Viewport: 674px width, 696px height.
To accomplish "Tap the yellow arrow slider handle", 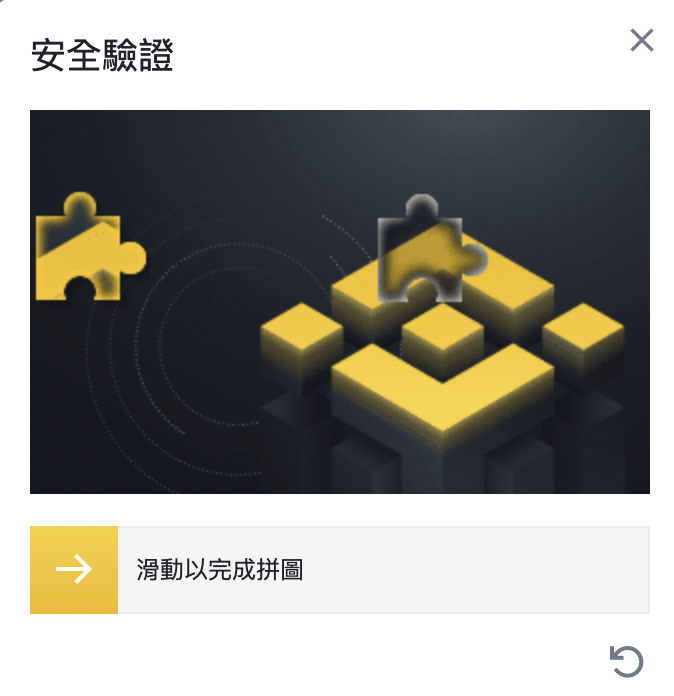I will click(x=74, y=570).
